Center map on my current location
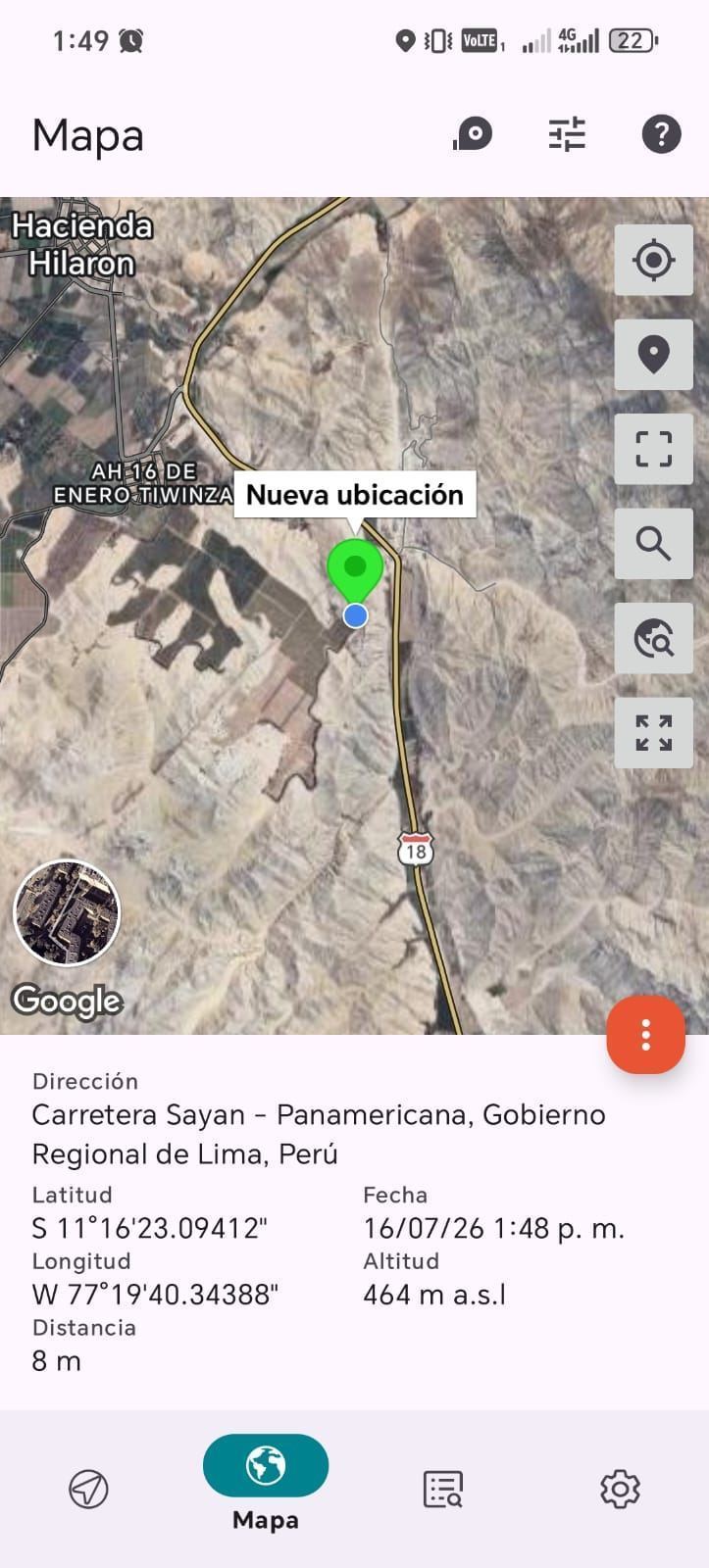Image resolution: width=709 pixels, height=1568 pixels. [653, 260]
